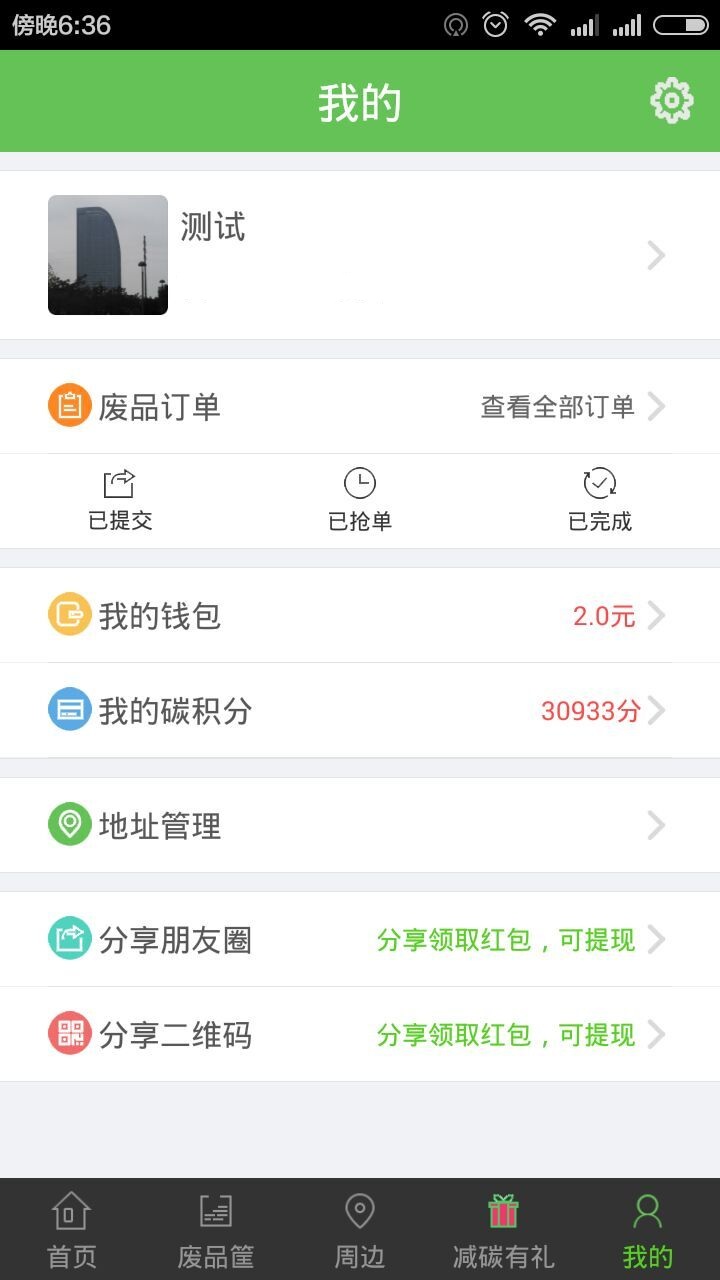Open 我的钱包 wallet row
Viewport: 720px width, 1280px height.
point(360,615)
